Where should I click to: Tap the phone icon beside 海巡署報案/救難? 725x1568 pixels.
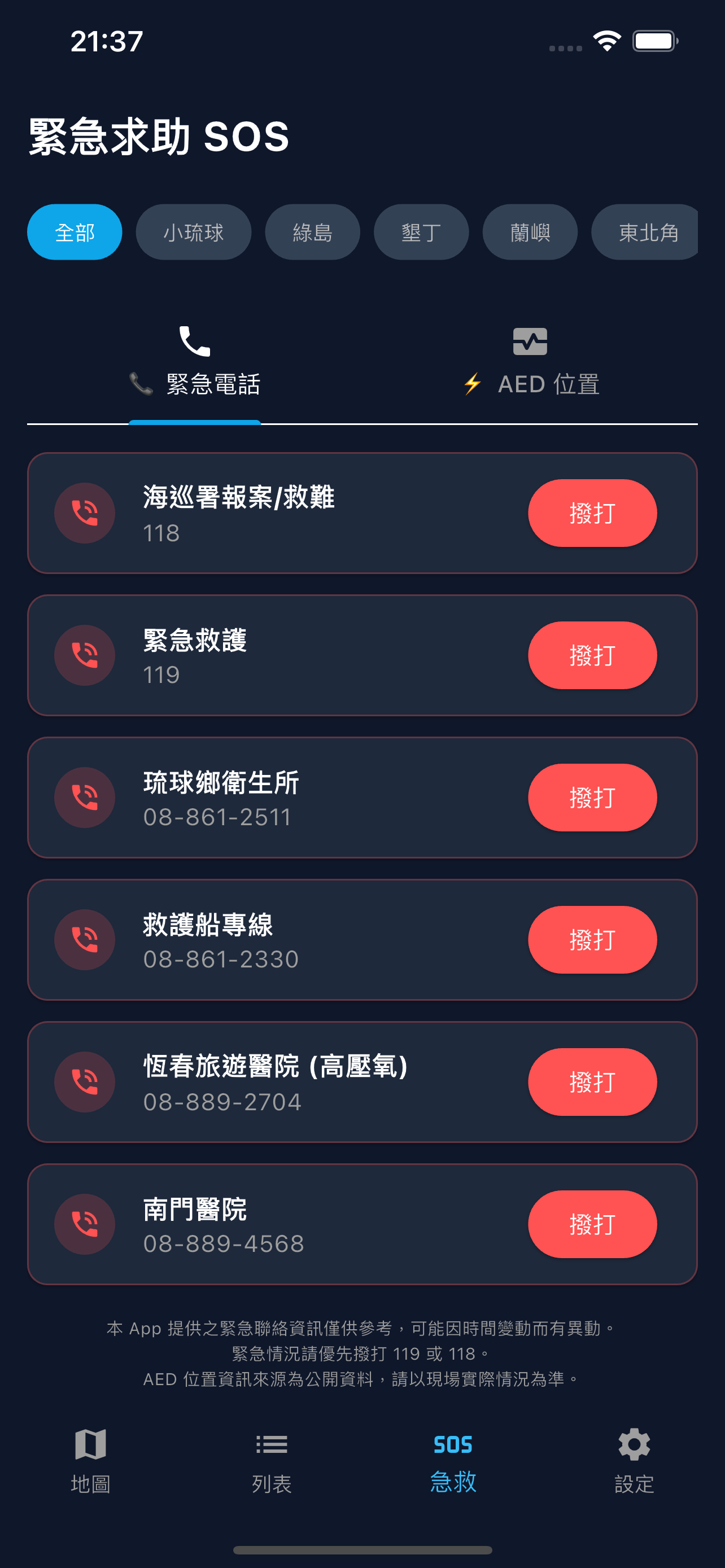85,513
